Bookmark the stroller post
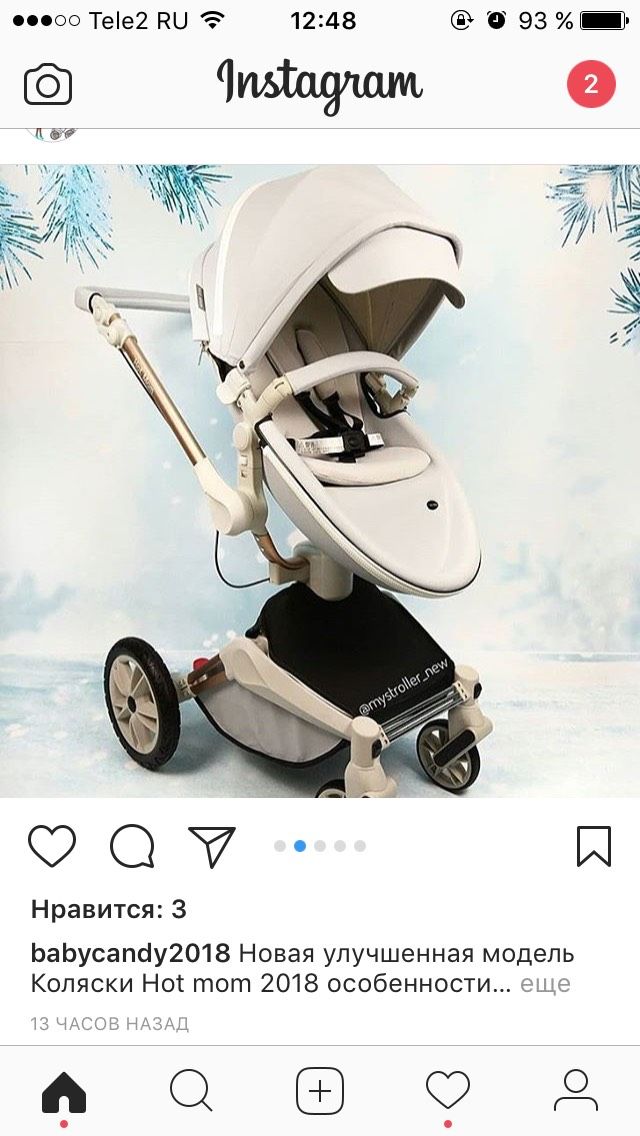The height and width of the screenshot is (1136, 640). click(x=594, y=846)
